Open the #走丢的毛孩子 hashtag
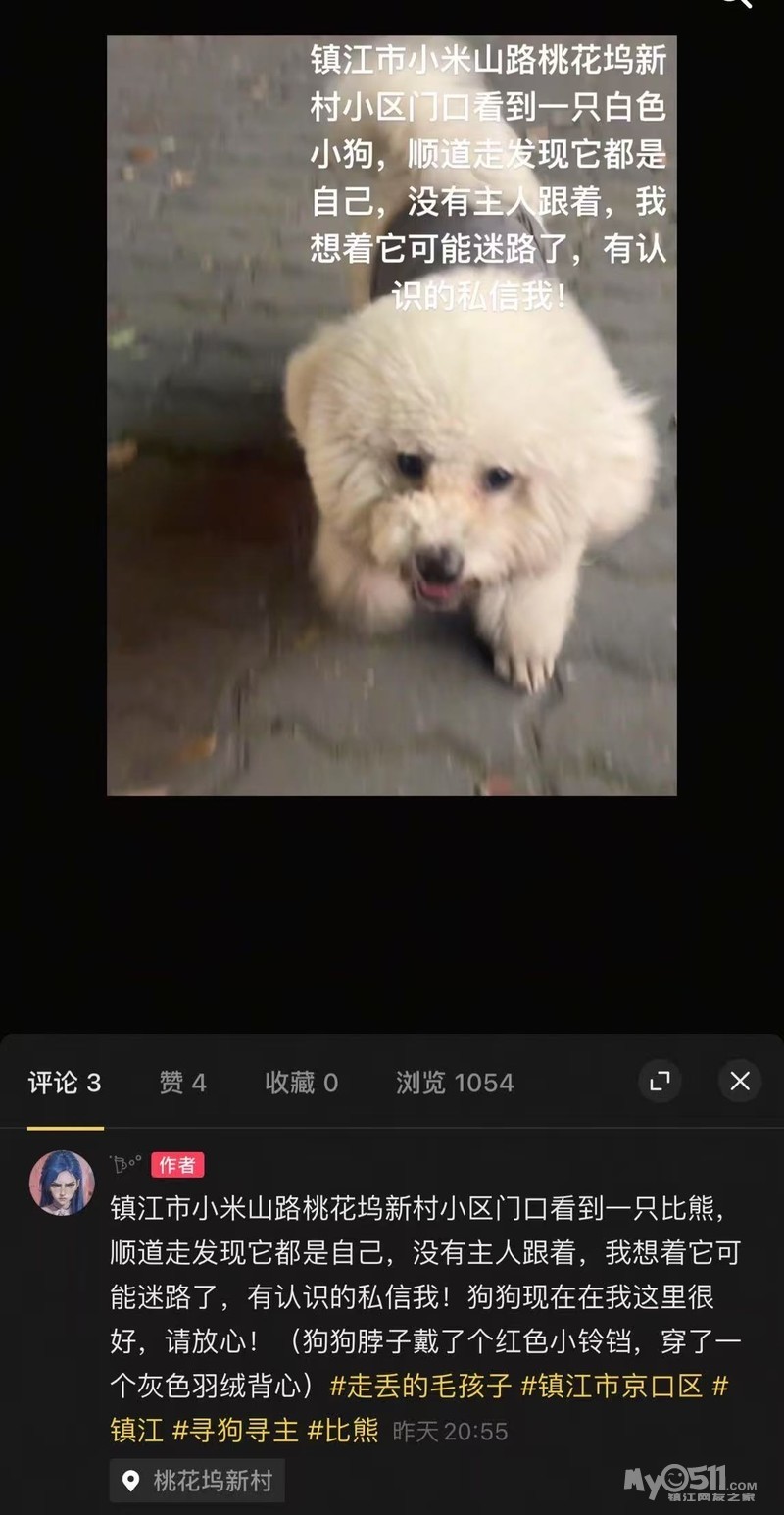This screenshot has height=1515, width=784. click(x=420, y=1386)
